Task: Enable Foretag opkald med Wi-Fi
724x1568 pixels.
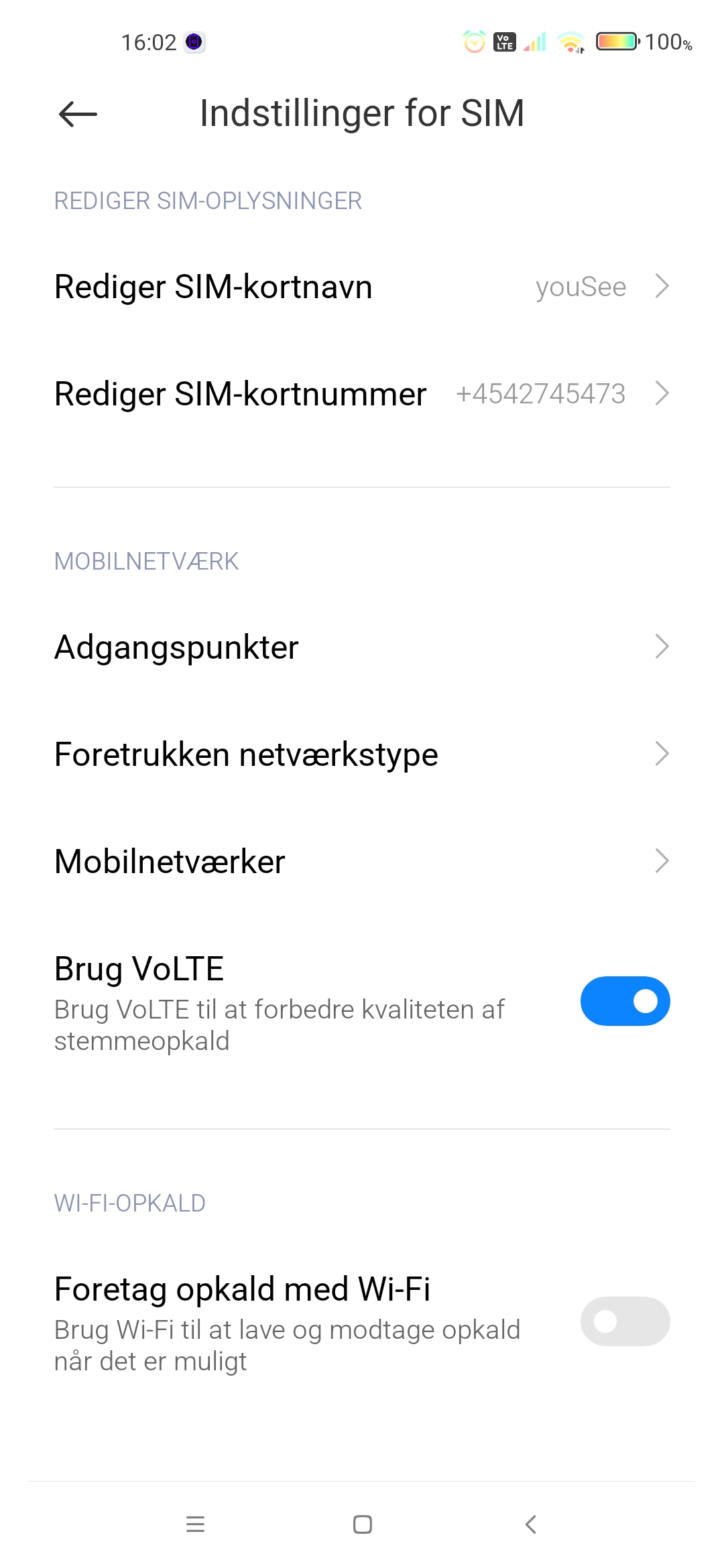Action: pyautogui.click(x=625, y=1321)
